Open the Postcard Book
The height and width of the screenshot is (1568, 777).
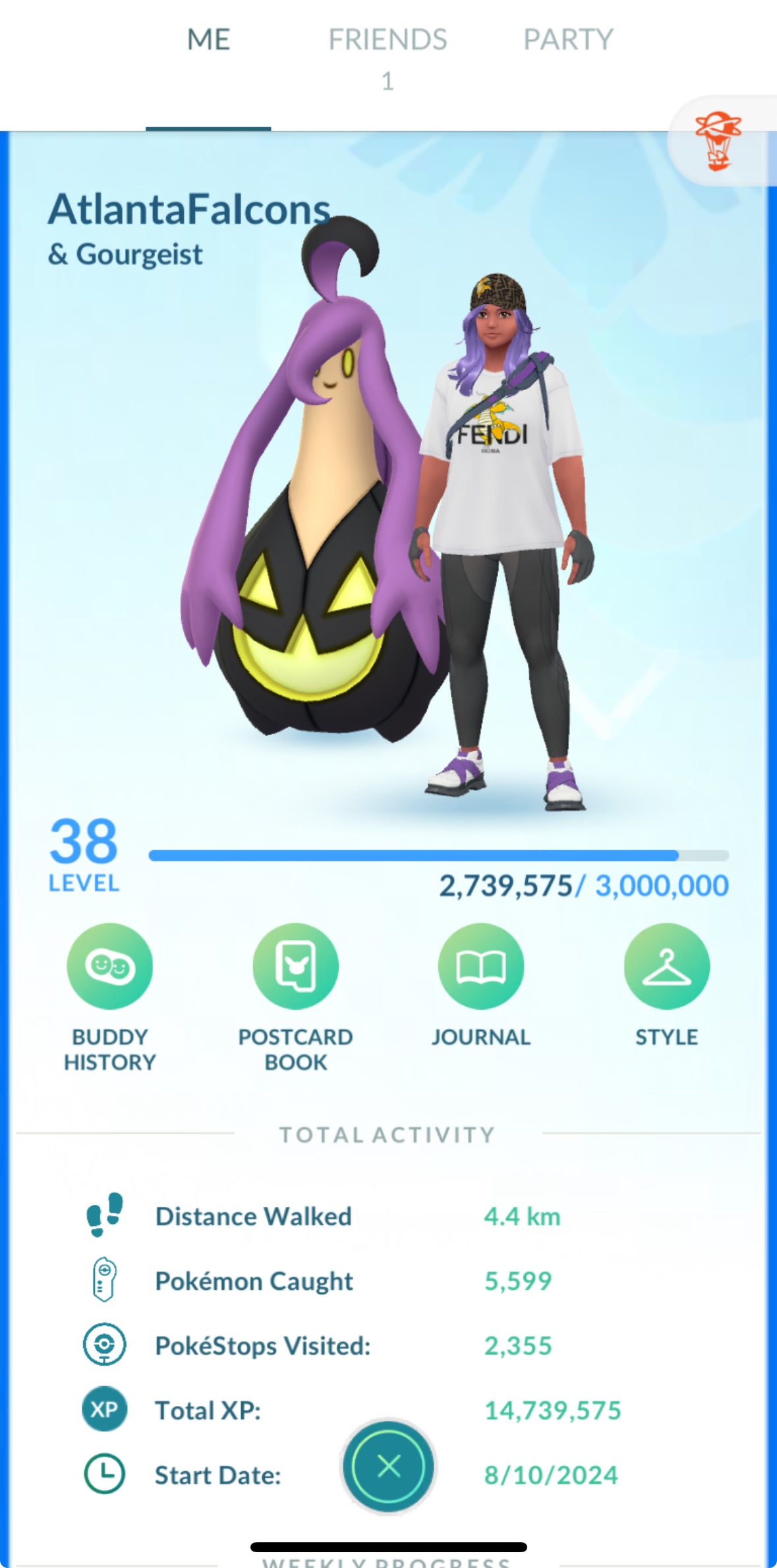[x=295, y=967]
